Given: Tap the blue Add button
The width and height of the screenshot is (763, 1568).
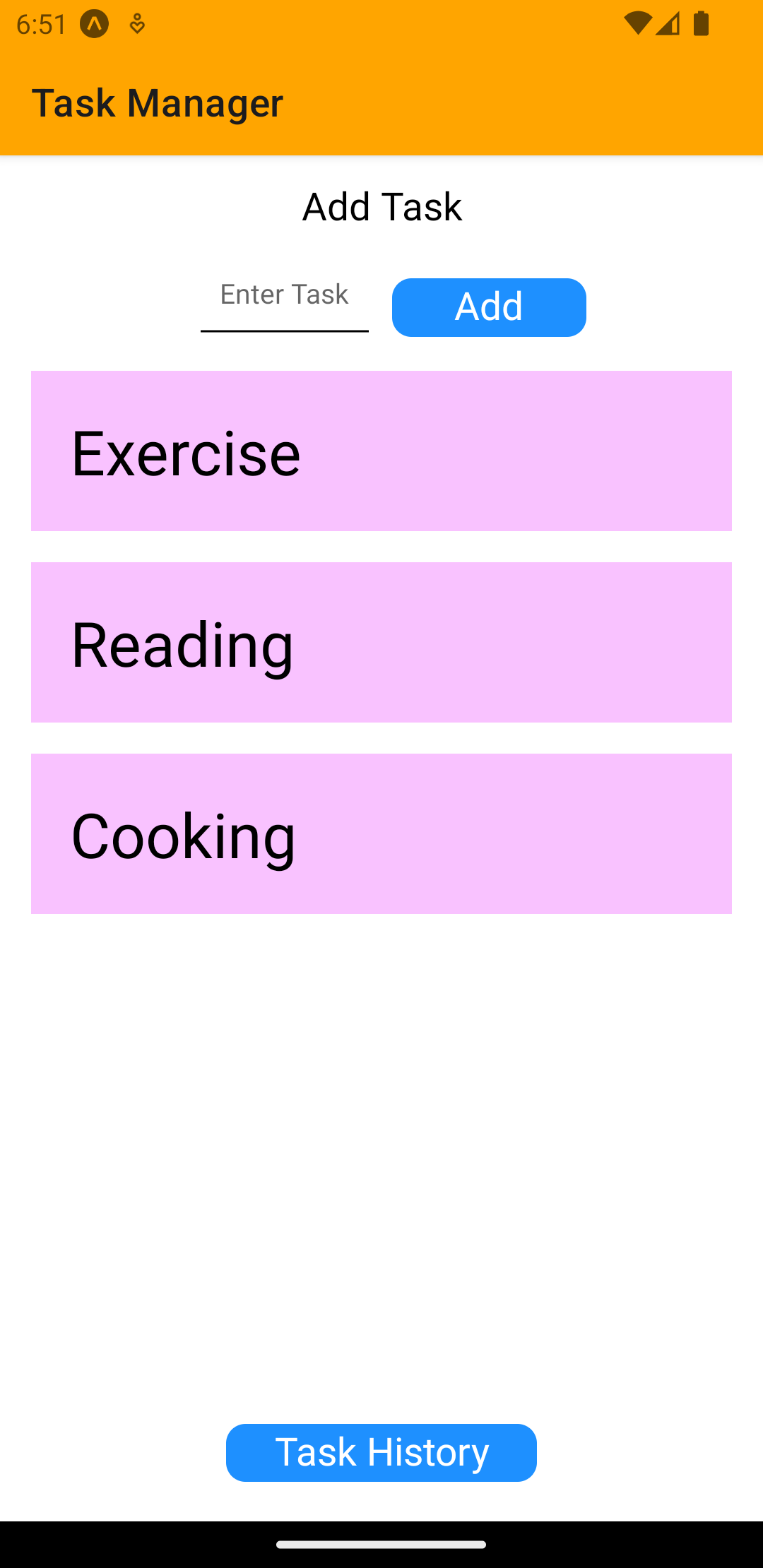Looking at the screenshot, I should [x=489, y=307].
